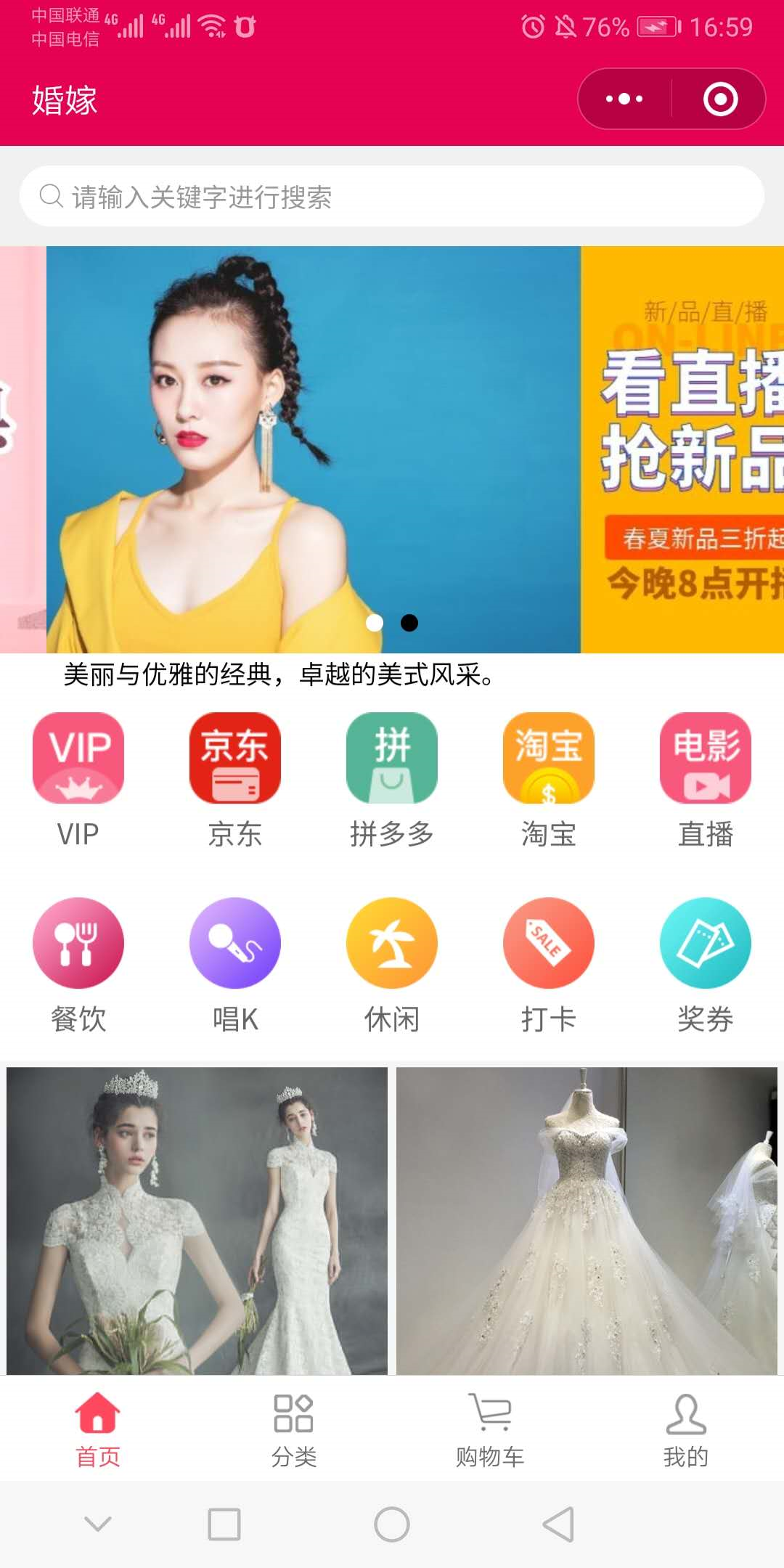
Task: Open the mini program more options menu
Action: (x=624, y=99)
